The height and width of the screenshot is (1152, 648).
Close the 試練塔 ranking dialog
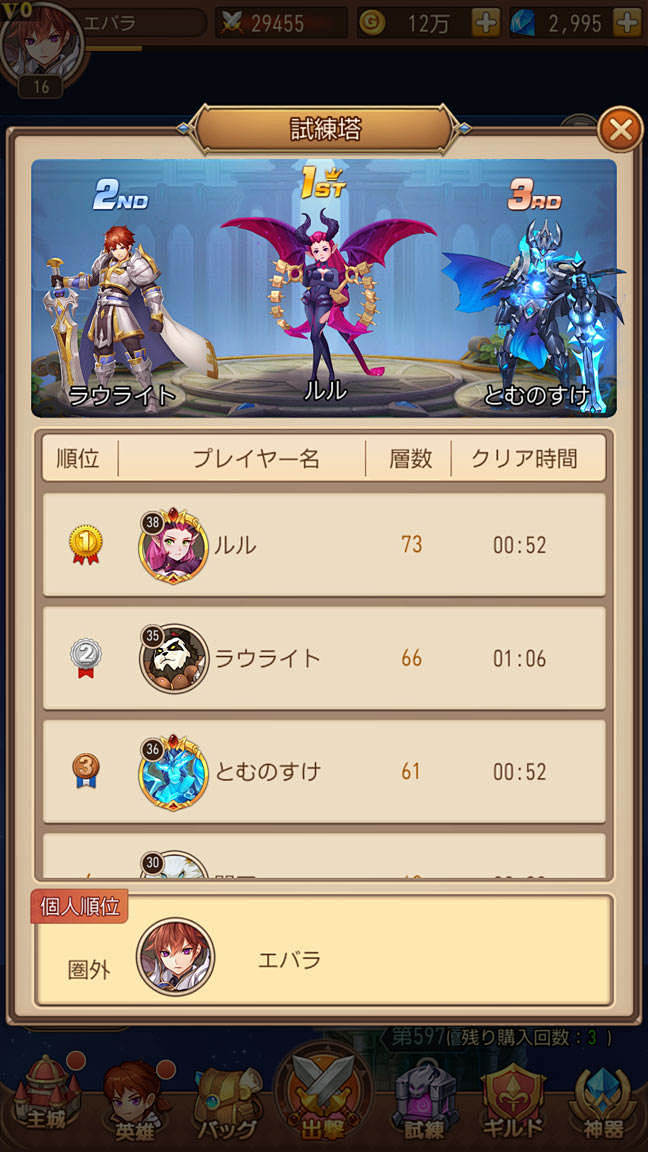(x=620, y=129)
